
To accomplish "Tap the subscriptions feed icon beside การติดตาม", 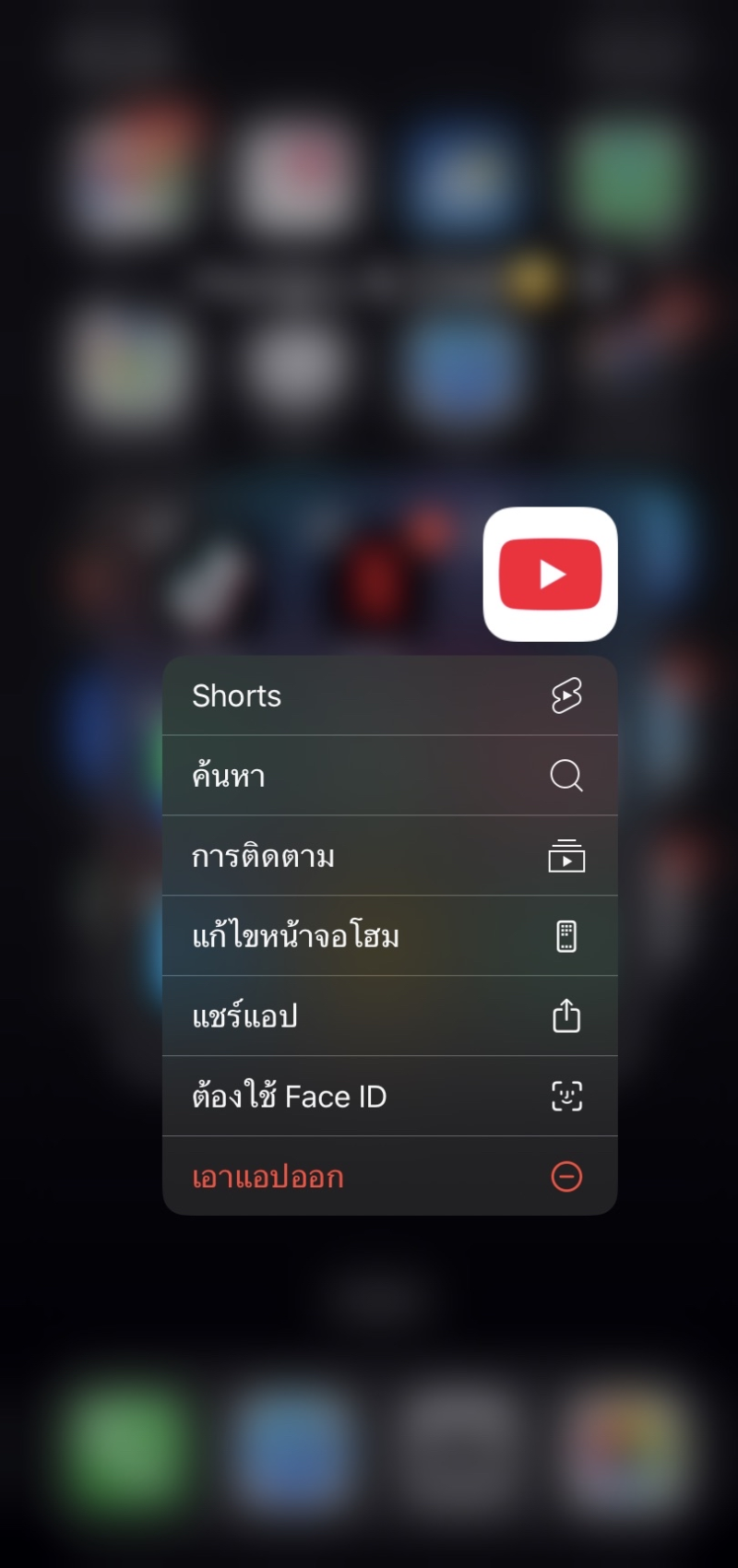I will [568, 856].
